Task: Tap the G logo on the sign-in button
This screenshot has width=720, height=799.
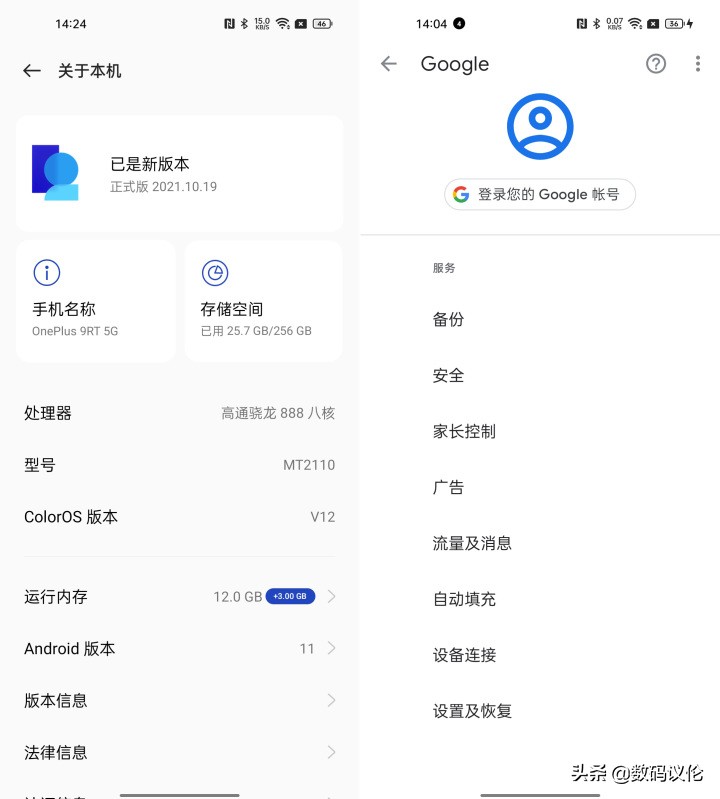Action: click(x=460, y=194)
